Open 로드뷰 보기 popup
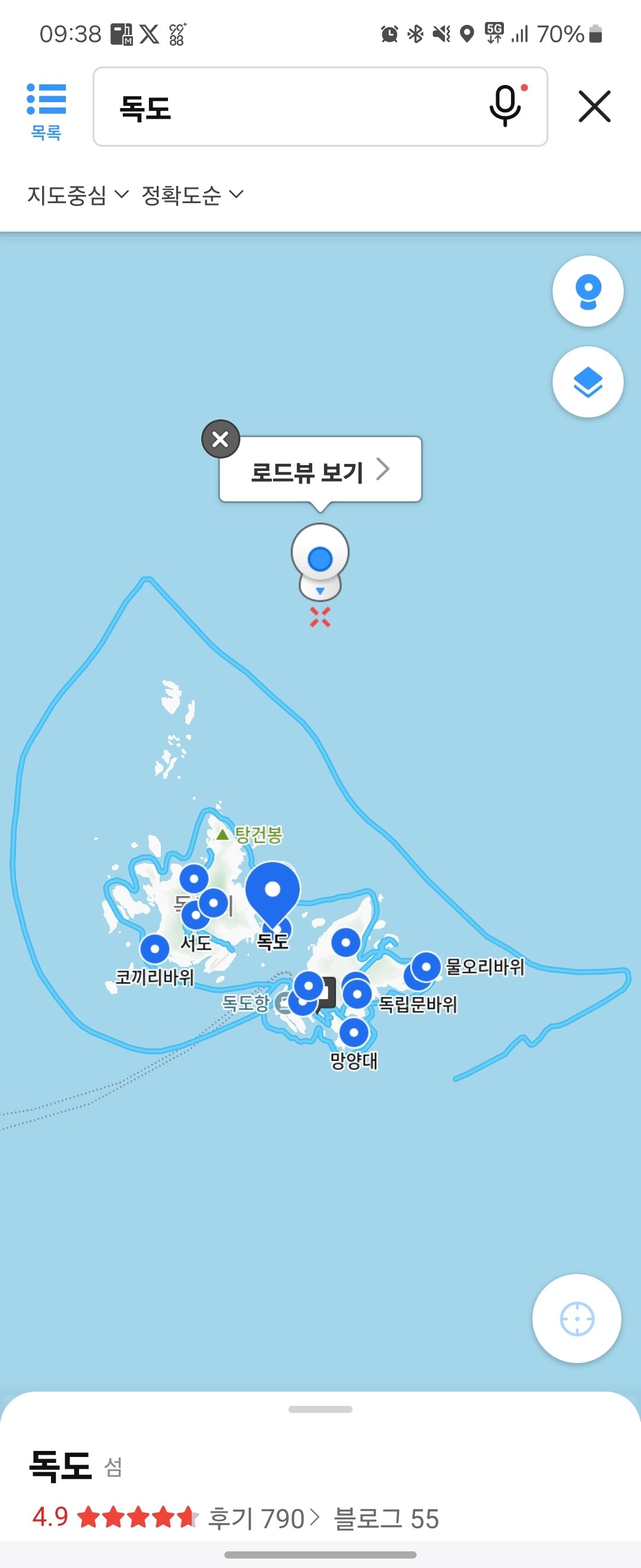The image size is (641, 1568). coord(320,470)
